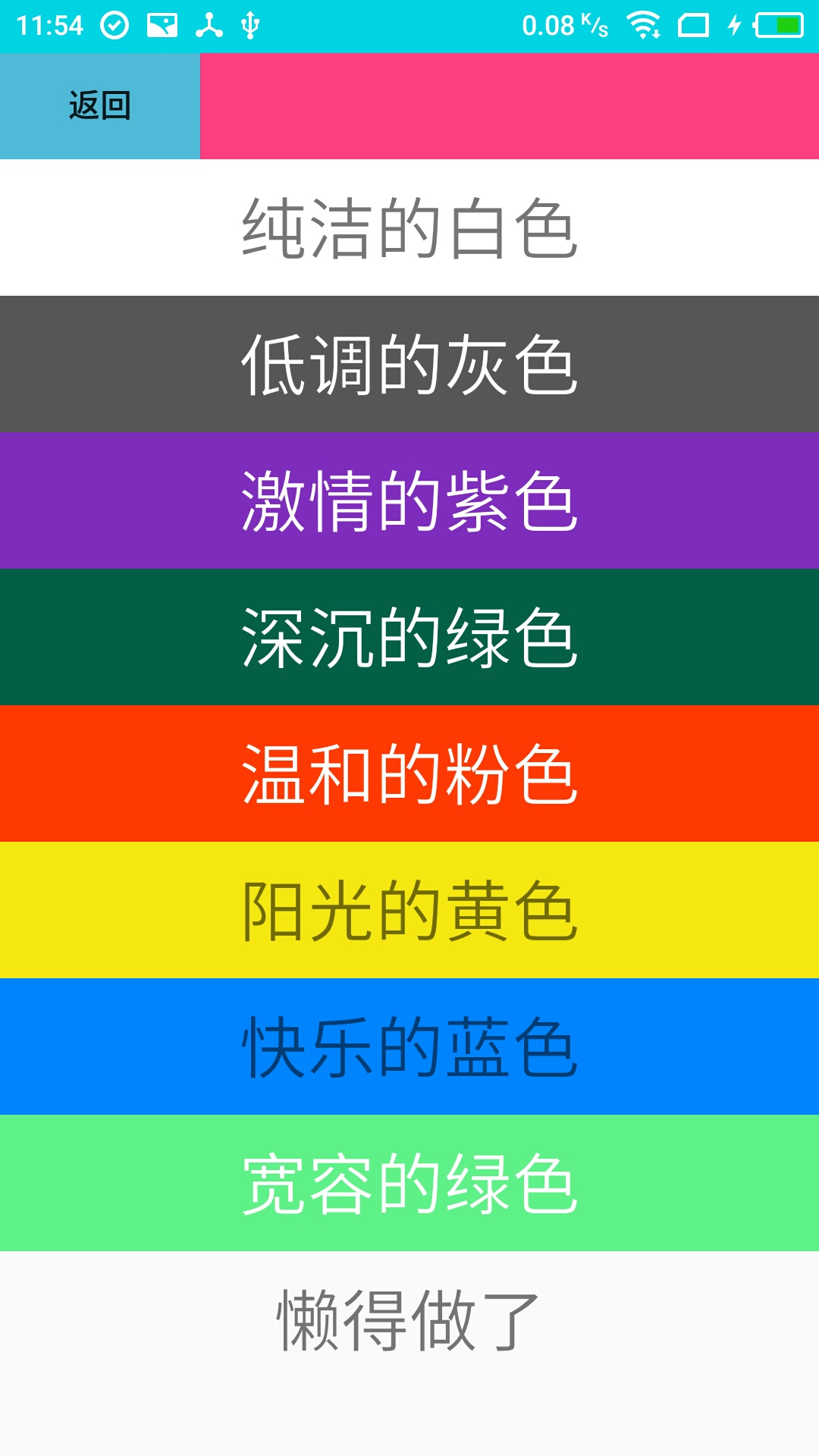Open the Wi-Fi status icon

coord(645,24)
